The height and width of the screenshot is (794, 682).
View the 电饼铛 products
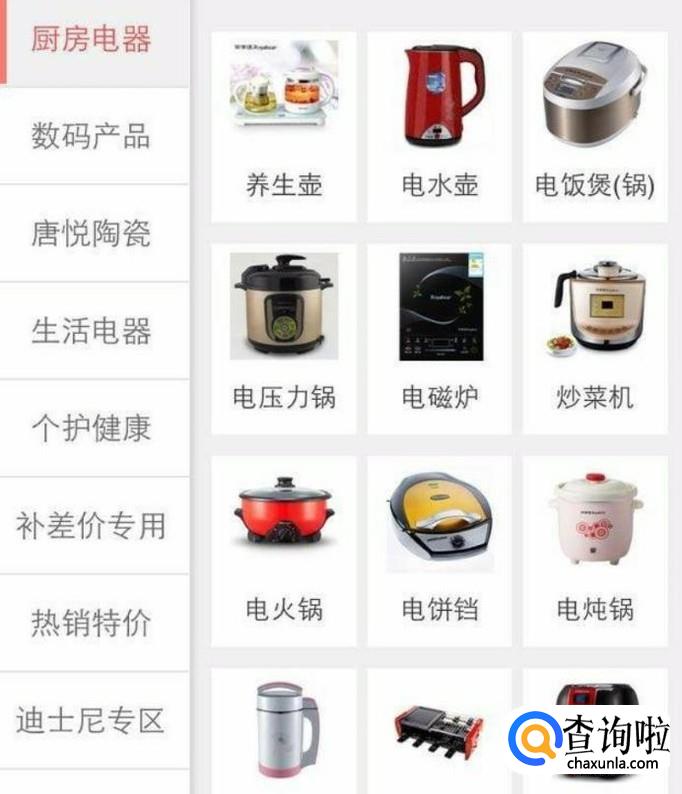[440, 550]
